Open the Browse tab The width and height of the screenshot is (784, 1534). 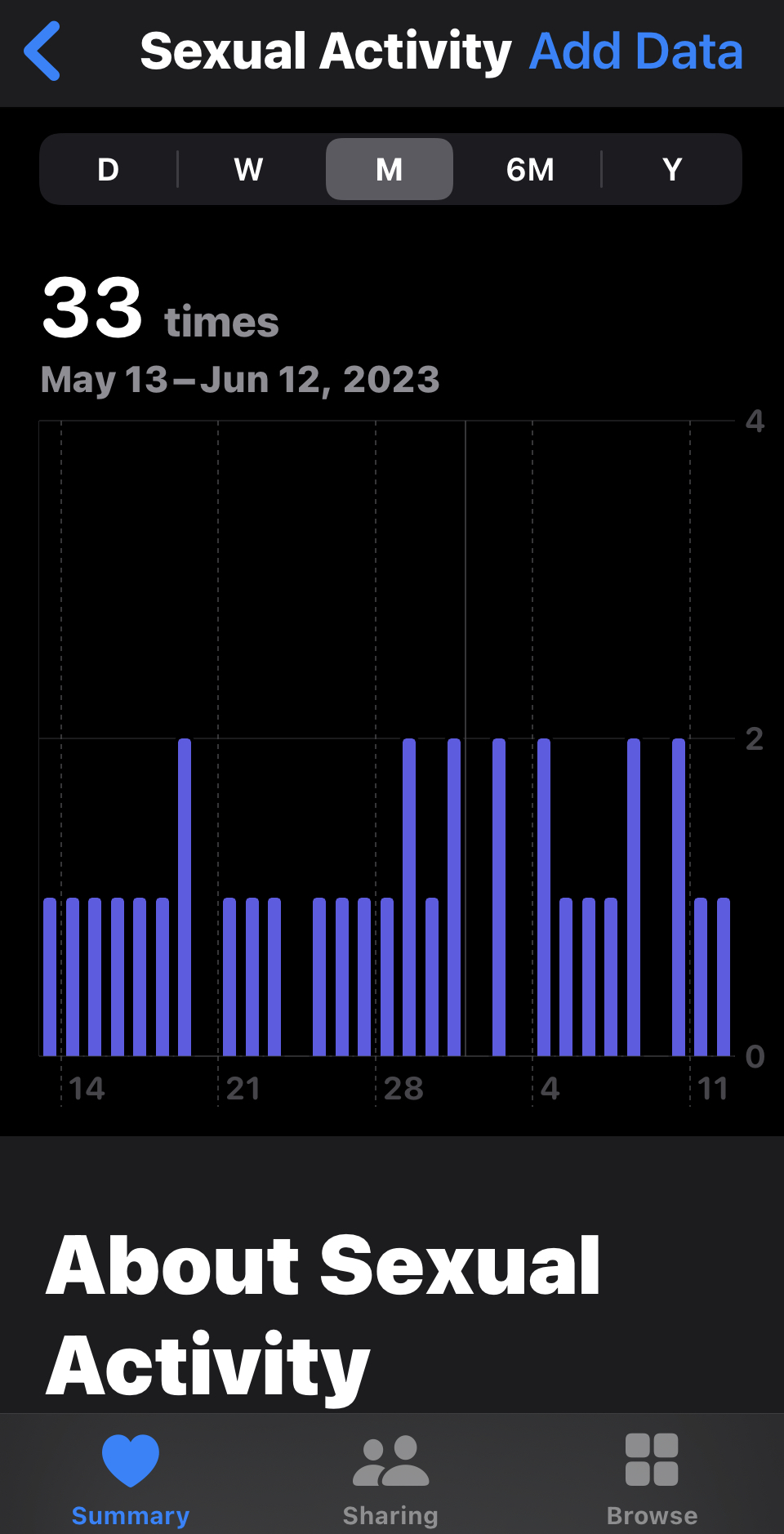(x=652, y=1479)
